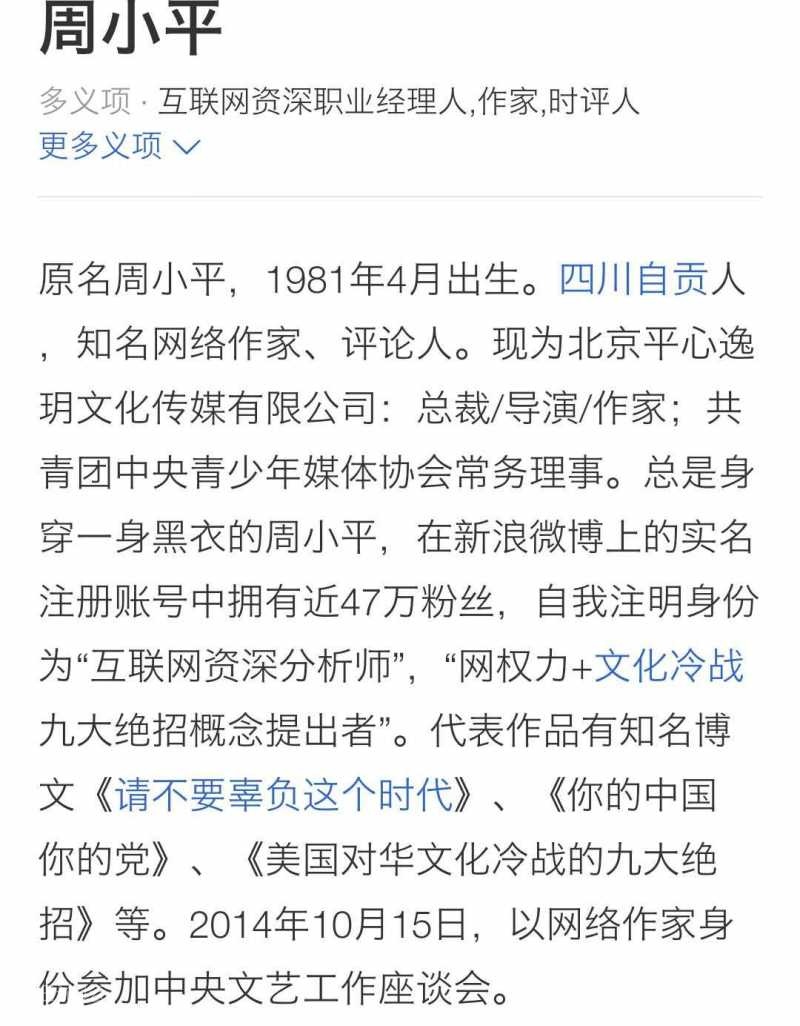Image resolution: width=800 pixels, height=1026 pixels.
Task: Open the 四川自贡 link
Action: [x=633, y=280]
